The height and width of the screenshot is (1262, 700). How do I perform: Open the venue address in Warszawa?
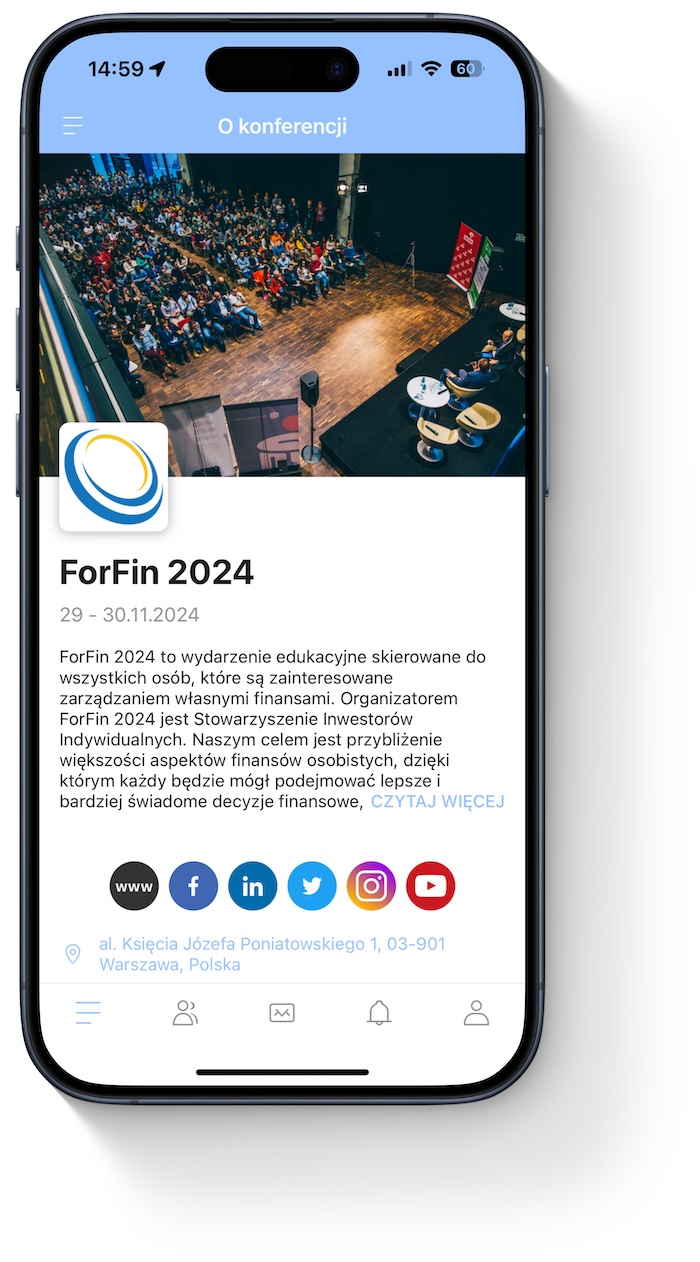click(x=270, y=954)
